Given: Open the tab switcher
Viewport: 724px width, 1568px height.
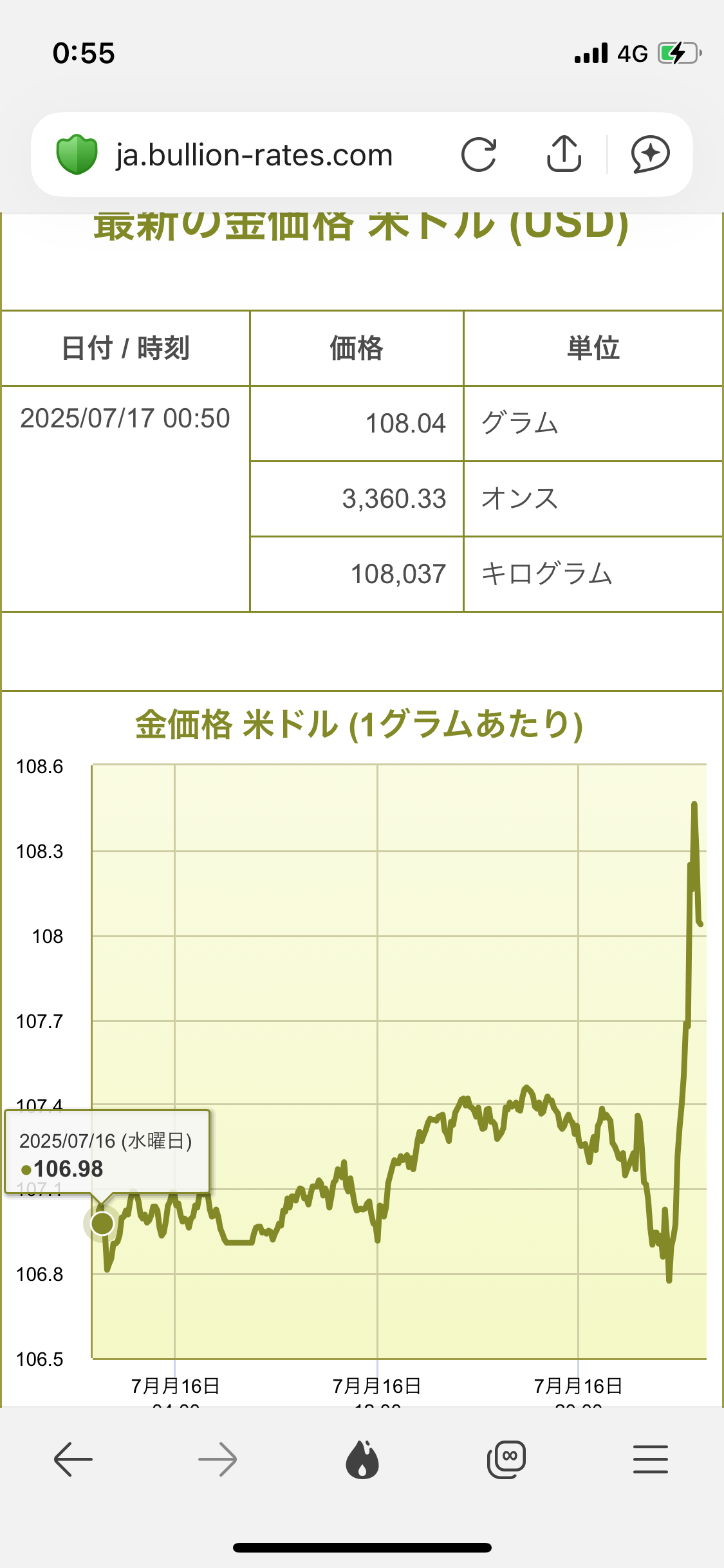Looking at the screenshot, I should coord(506,1459).
